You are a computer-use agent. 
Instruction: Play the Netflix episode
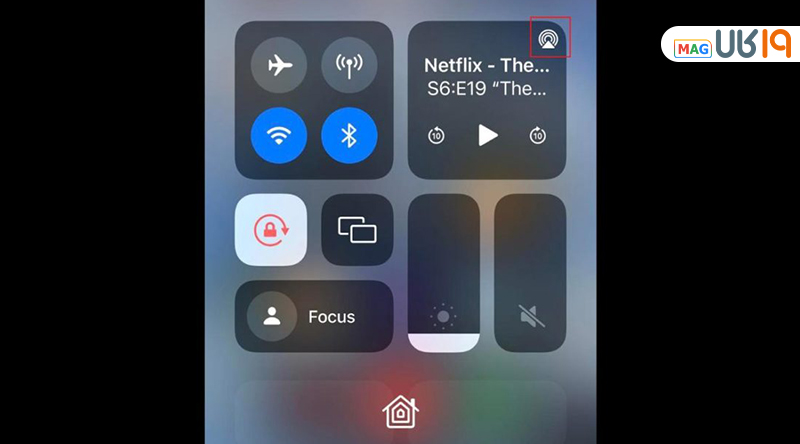(x=487, y=135)
